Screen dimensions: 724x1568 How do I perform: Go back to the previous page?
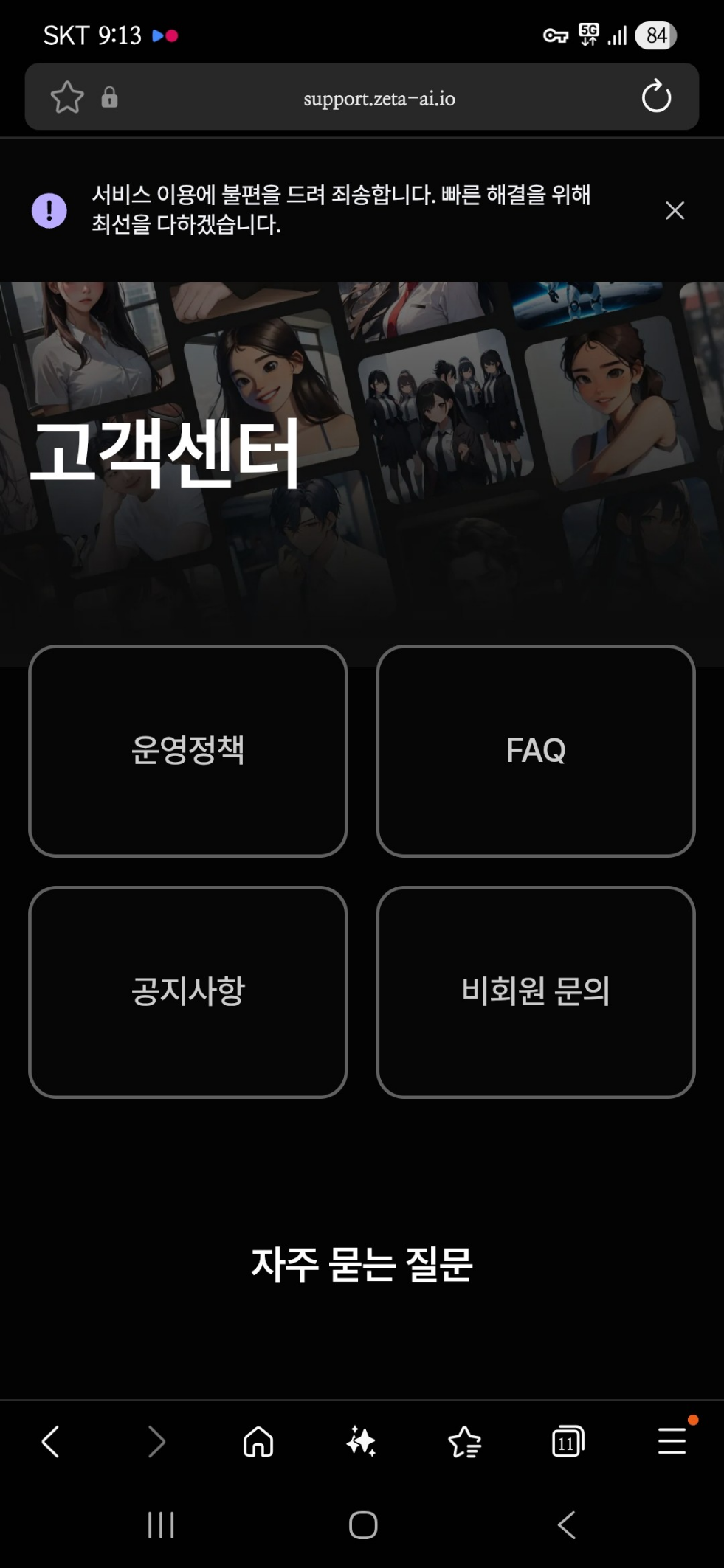point(50,1441)
